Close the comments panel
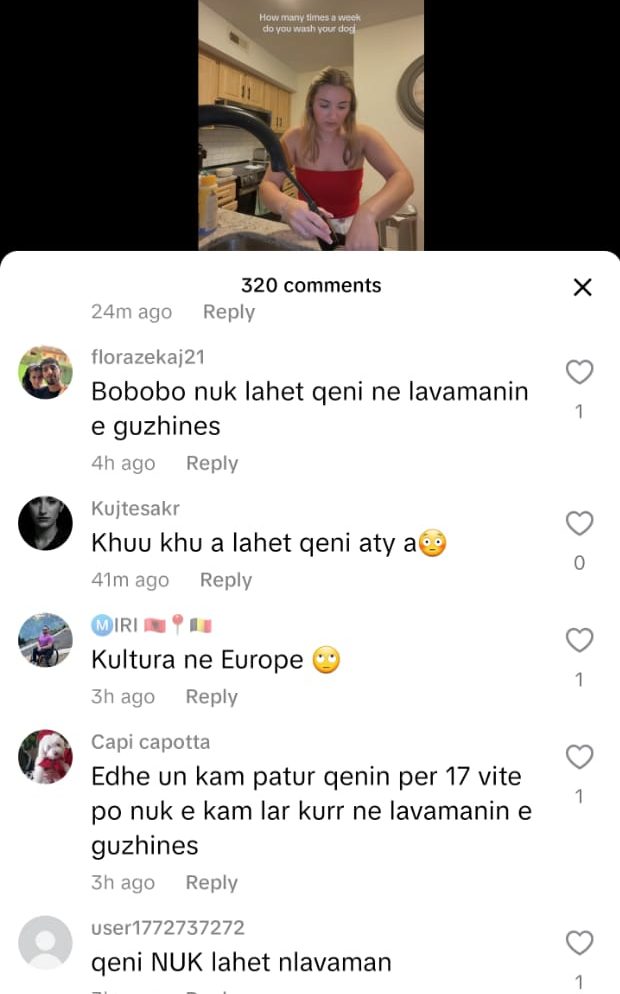The image size is (620, 994). click(x=582, y=288)
